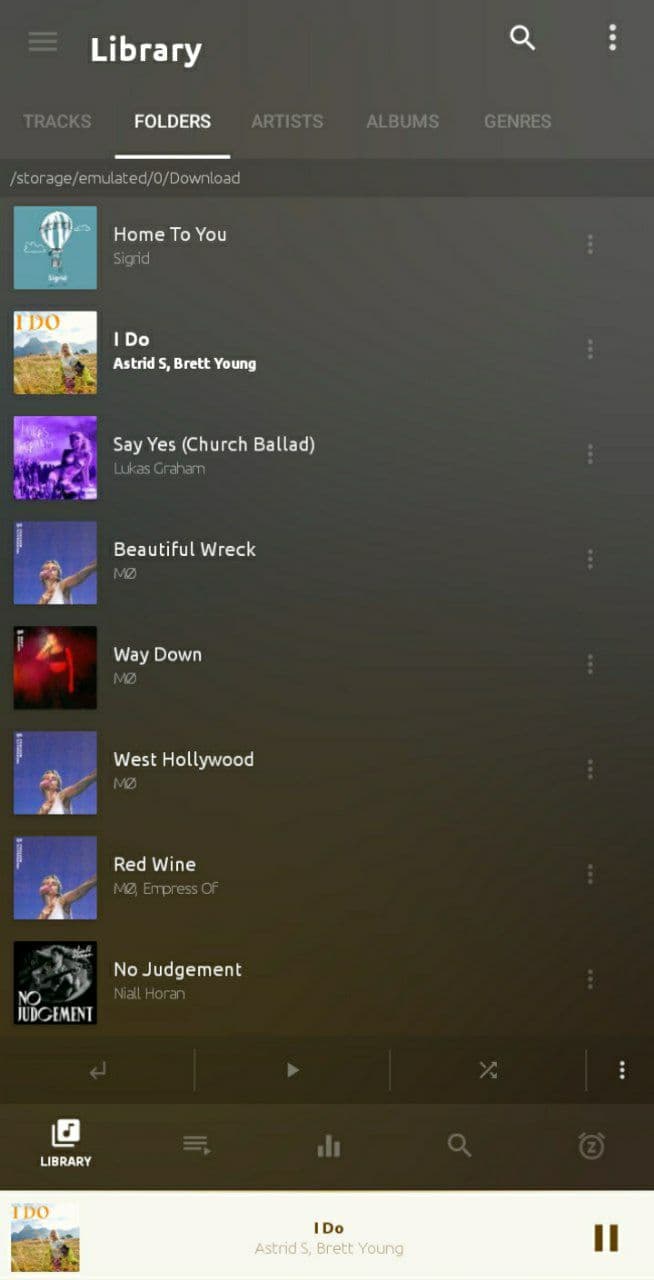Switch to the Tracks tab

tap(57, 121)
